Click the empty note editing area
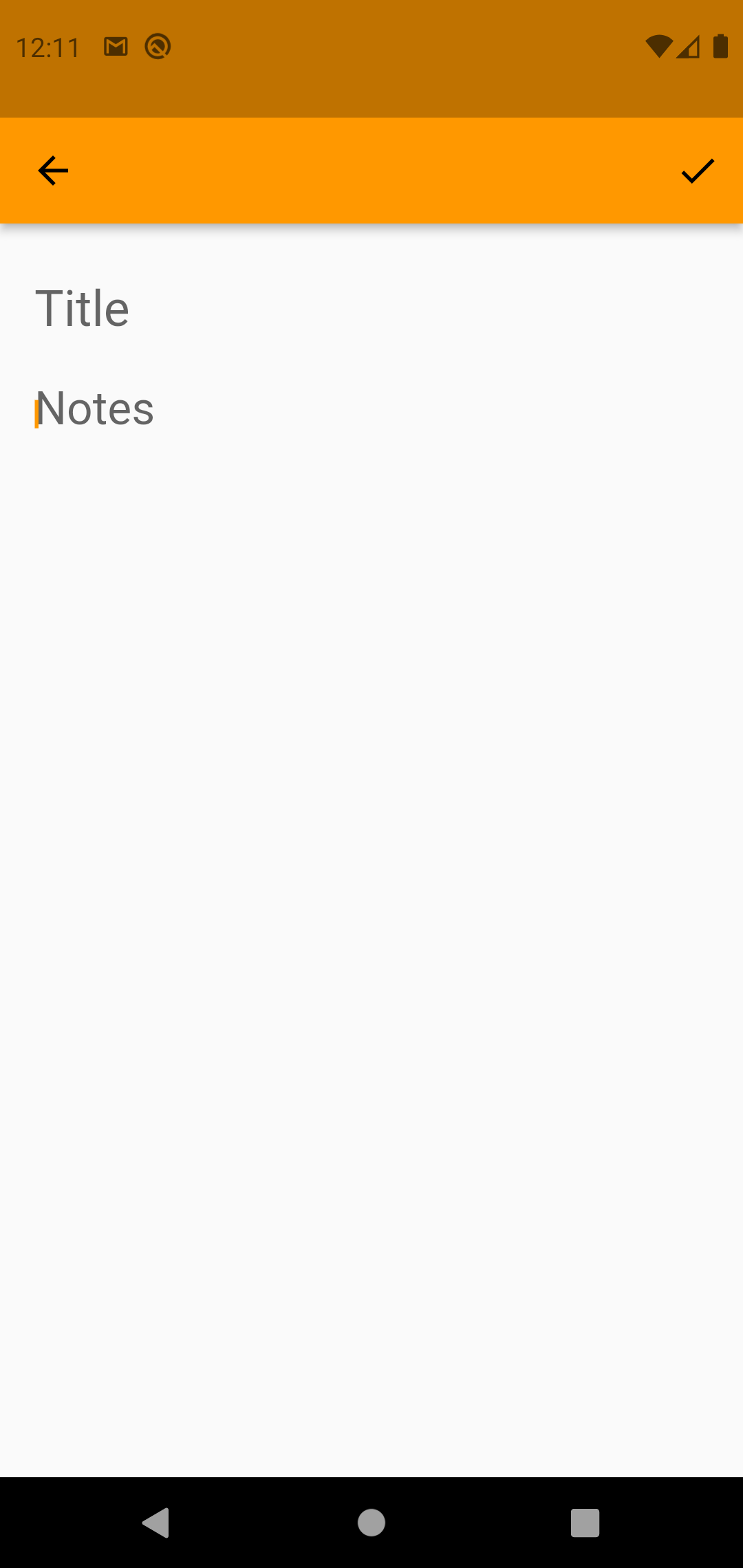The image size is (743, 1568). click(371, 825)
